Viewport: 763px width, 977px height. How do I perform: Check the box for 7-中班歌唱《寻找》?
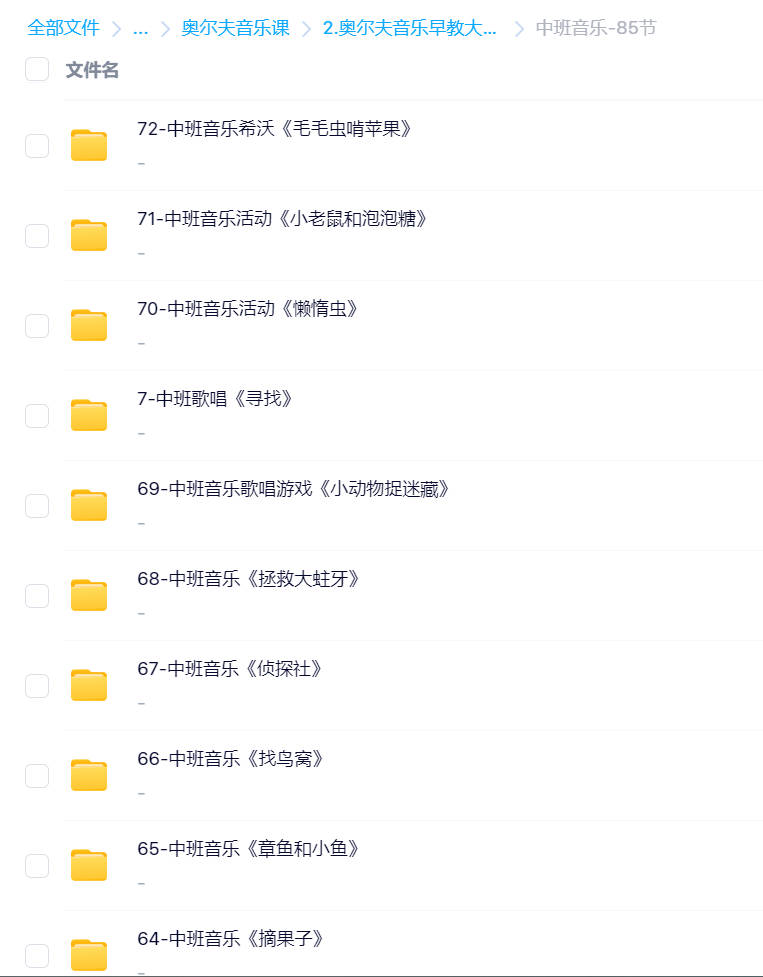pyautogui.click(x=37, y=416)
